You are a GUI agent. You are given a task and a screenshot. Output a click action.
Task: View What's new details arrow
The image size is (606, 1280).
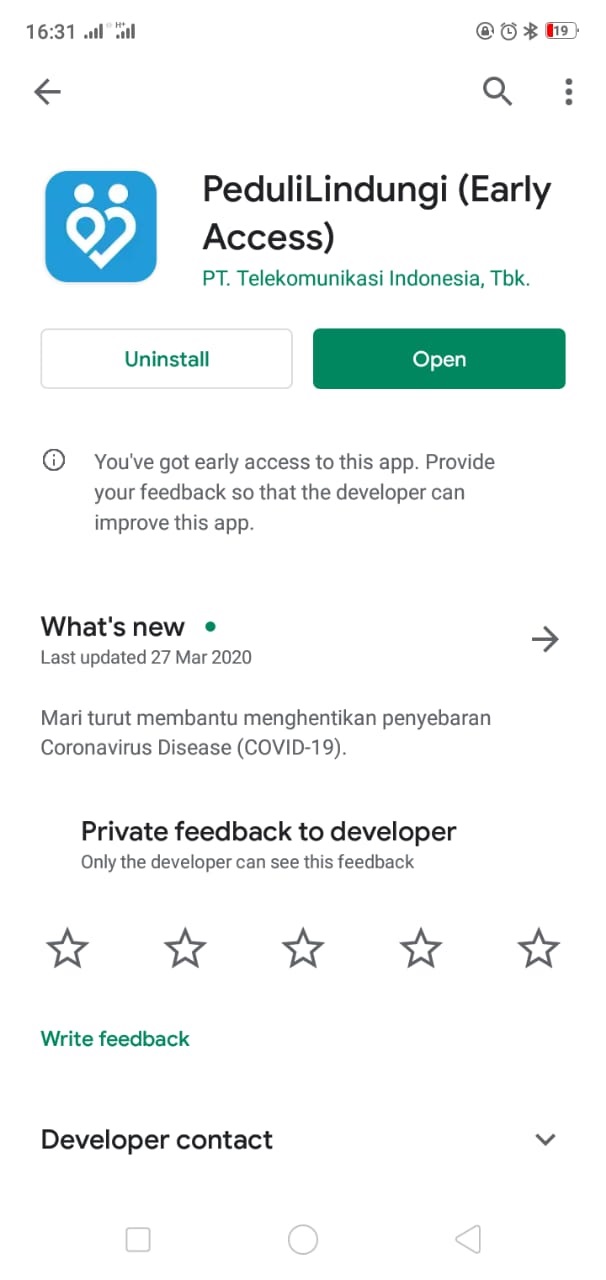[545, 639]
